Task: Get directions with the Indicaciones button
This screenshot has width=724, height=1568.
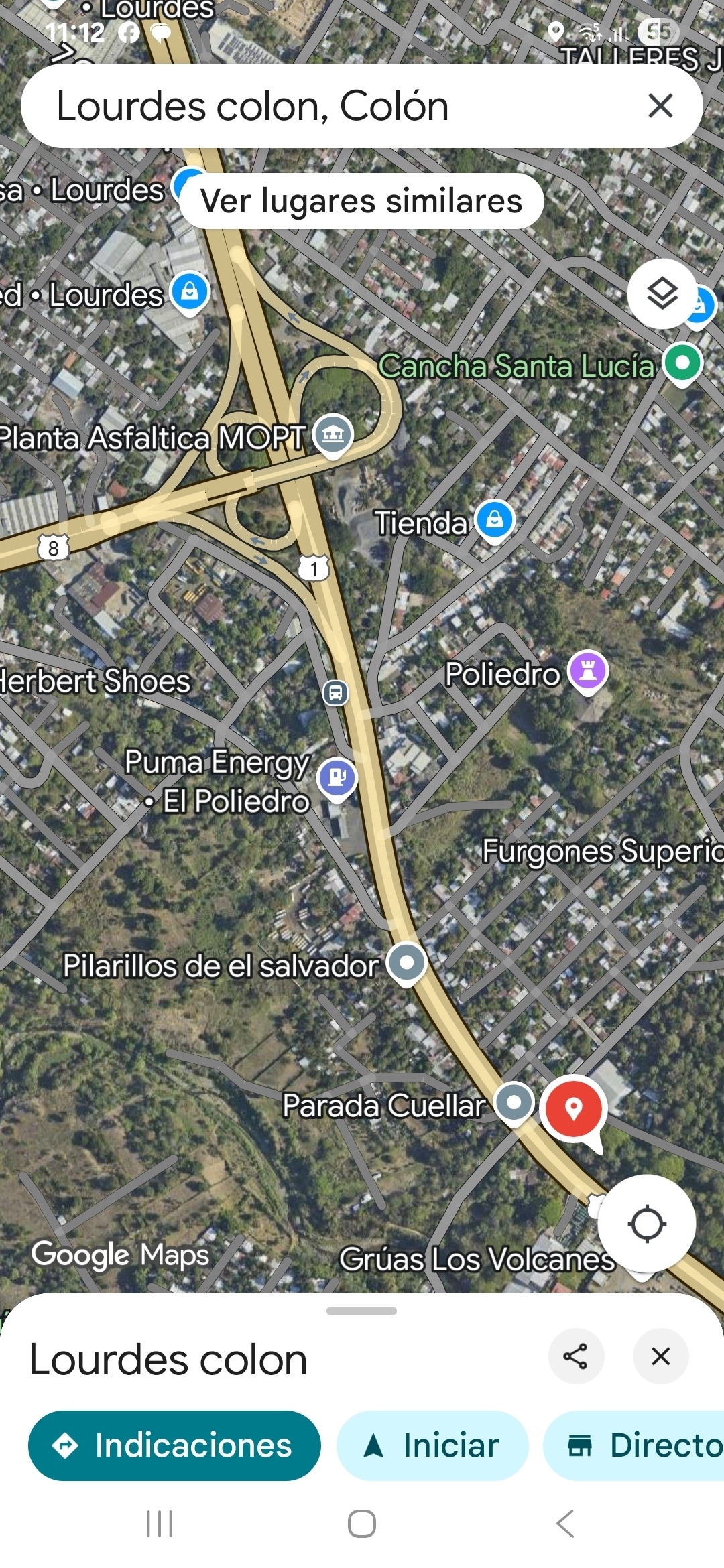Action: click(174, 1445)
